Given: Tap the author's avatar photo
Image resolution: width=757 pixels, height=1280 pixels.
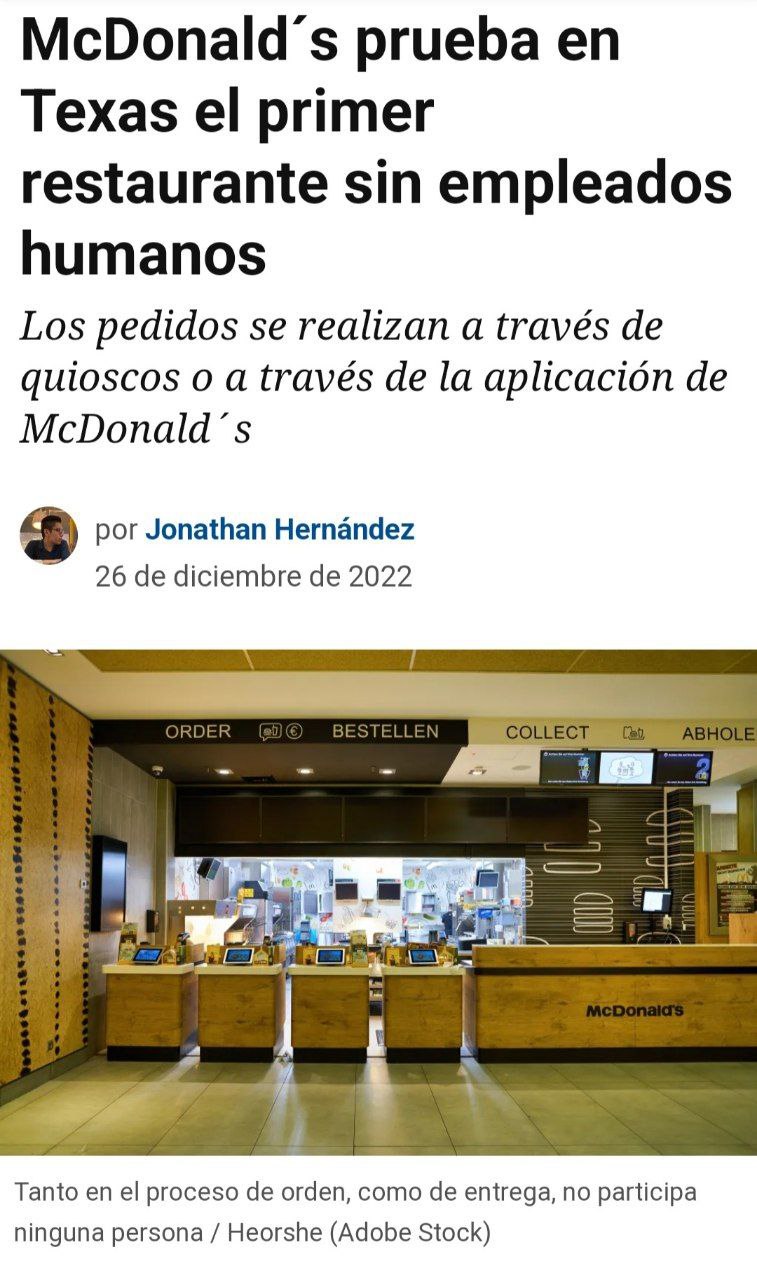Looking at the screenshot, I should 49,536.
